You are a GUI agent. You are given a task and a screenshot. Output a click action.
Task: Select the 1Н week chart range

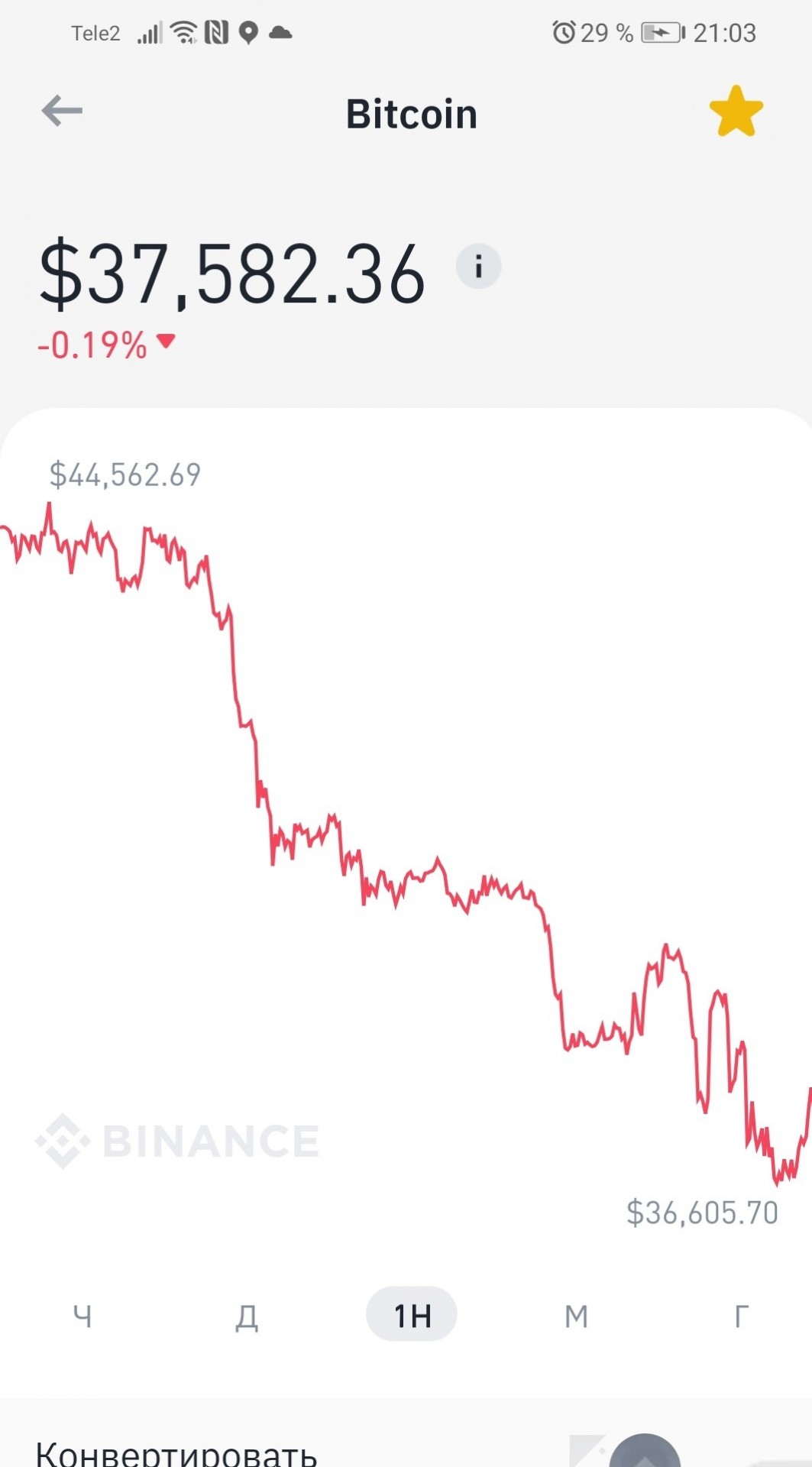pos(412,1315)
